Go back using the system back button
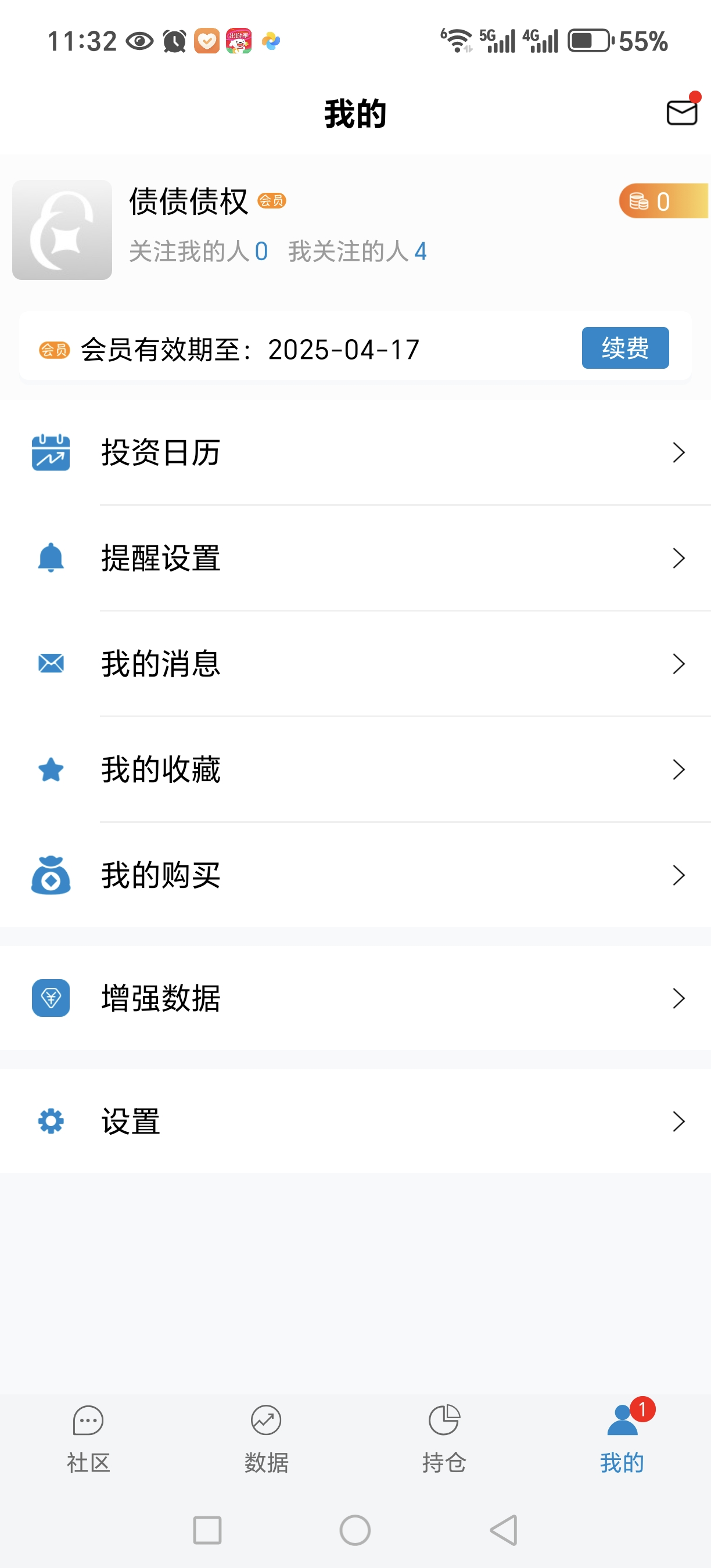Viewport: 711px width, 1568px height. (504, 1530)
